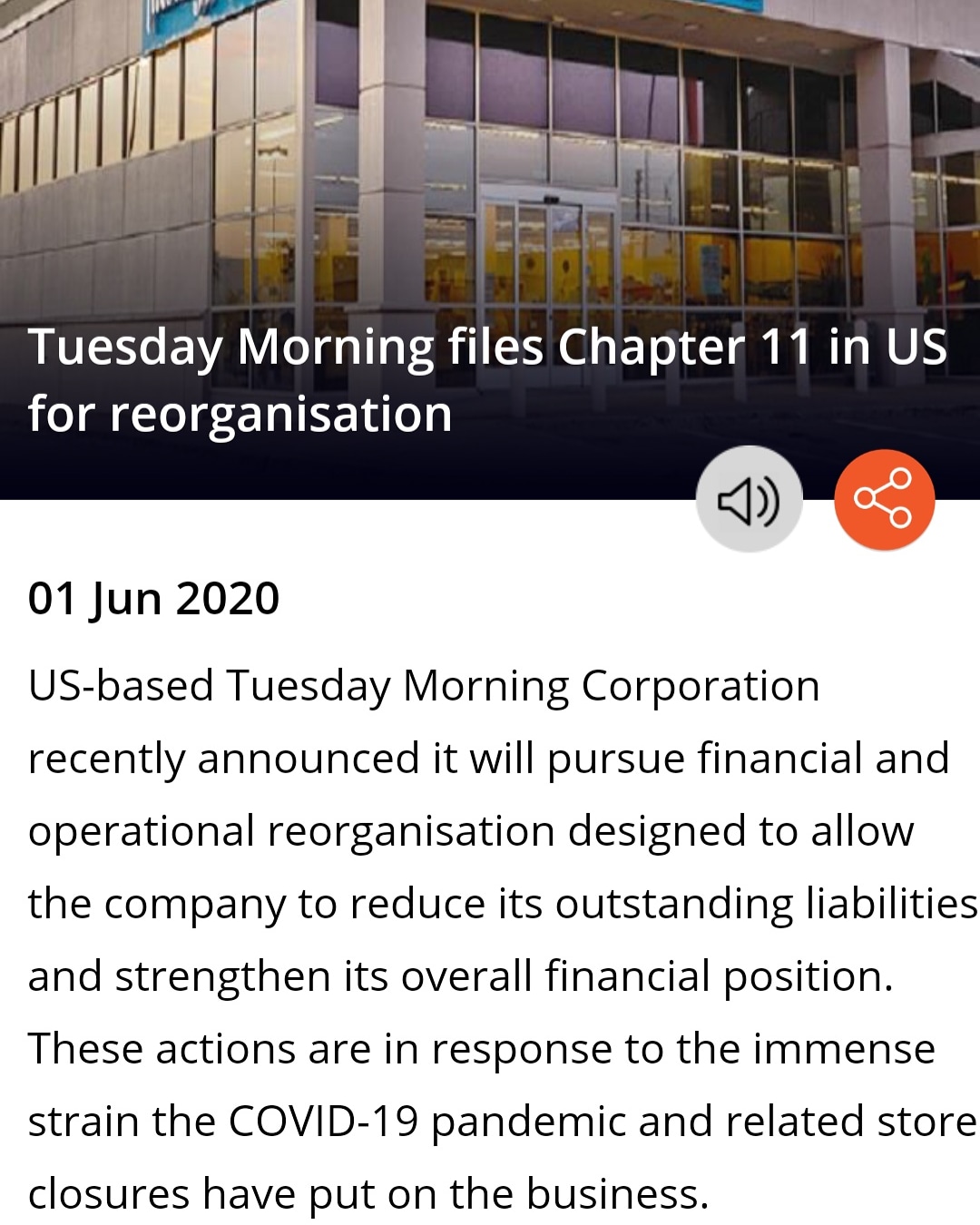Play the article audio with the speaker button
Screen dimensions: 980x1225
point(749,499)
